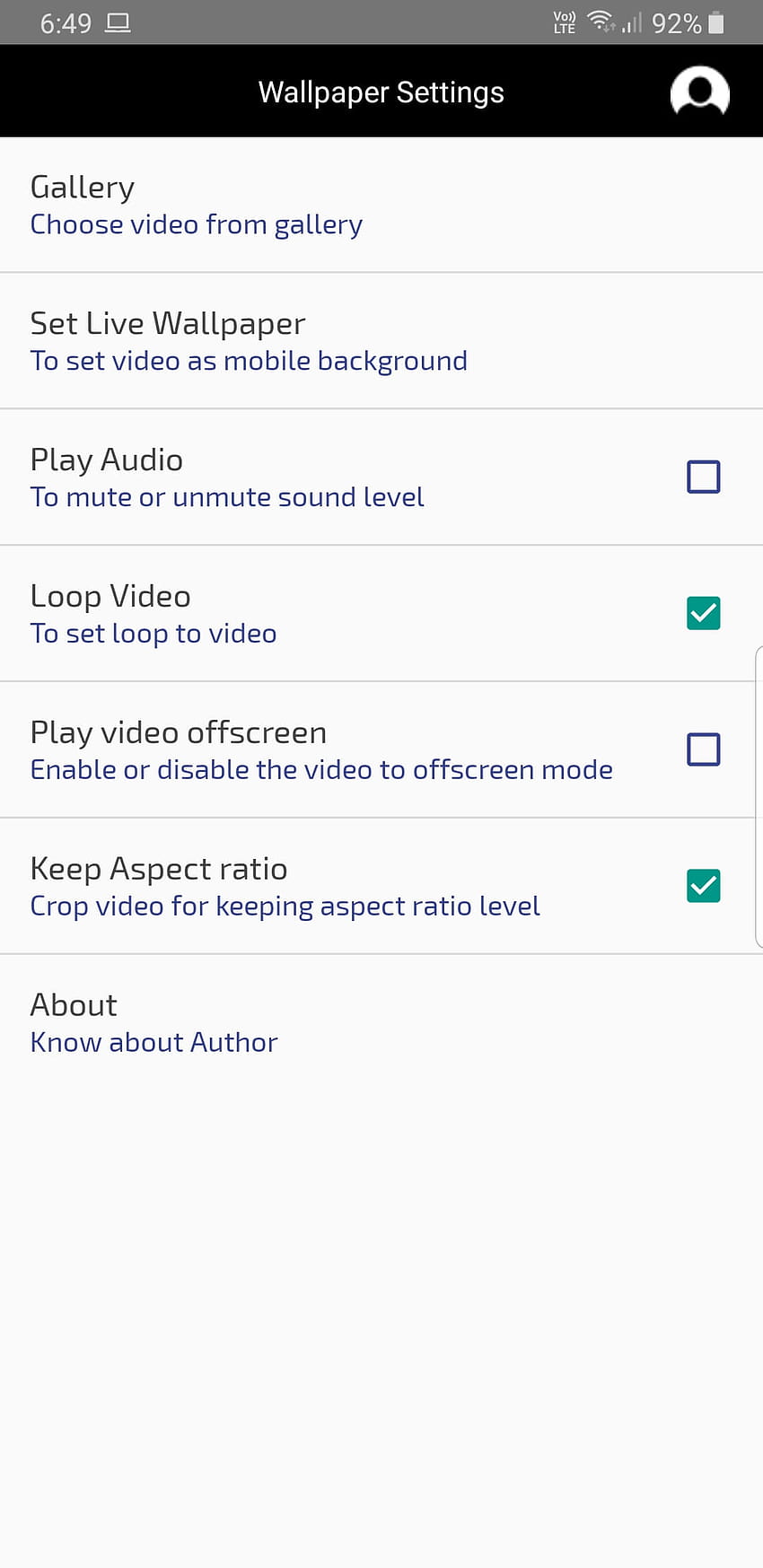Uncheck Keep Aspect ratio checkbox

click(703, 886)
